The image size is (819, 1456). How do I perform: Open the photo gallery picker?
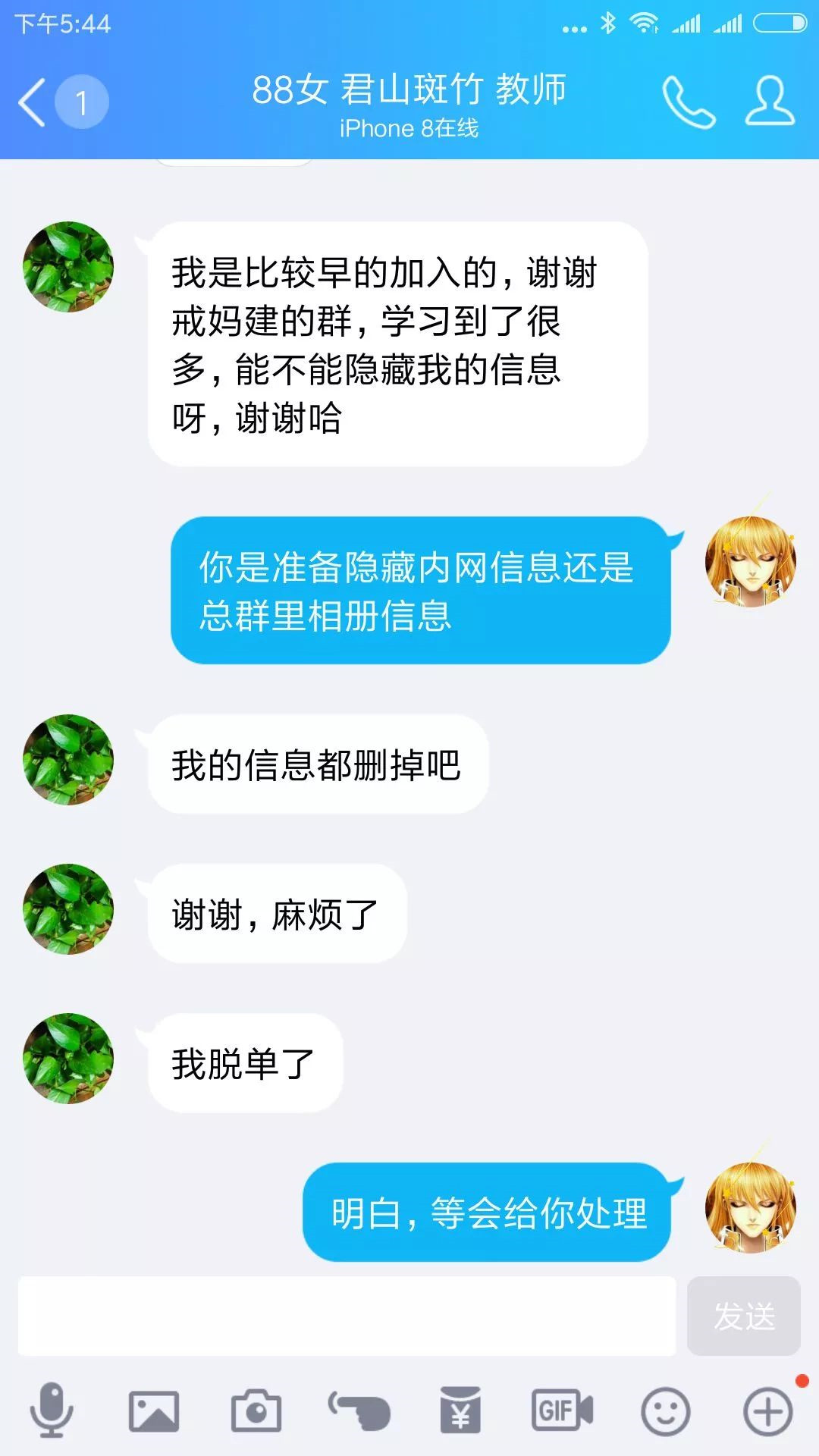(x=154, y=1411)
